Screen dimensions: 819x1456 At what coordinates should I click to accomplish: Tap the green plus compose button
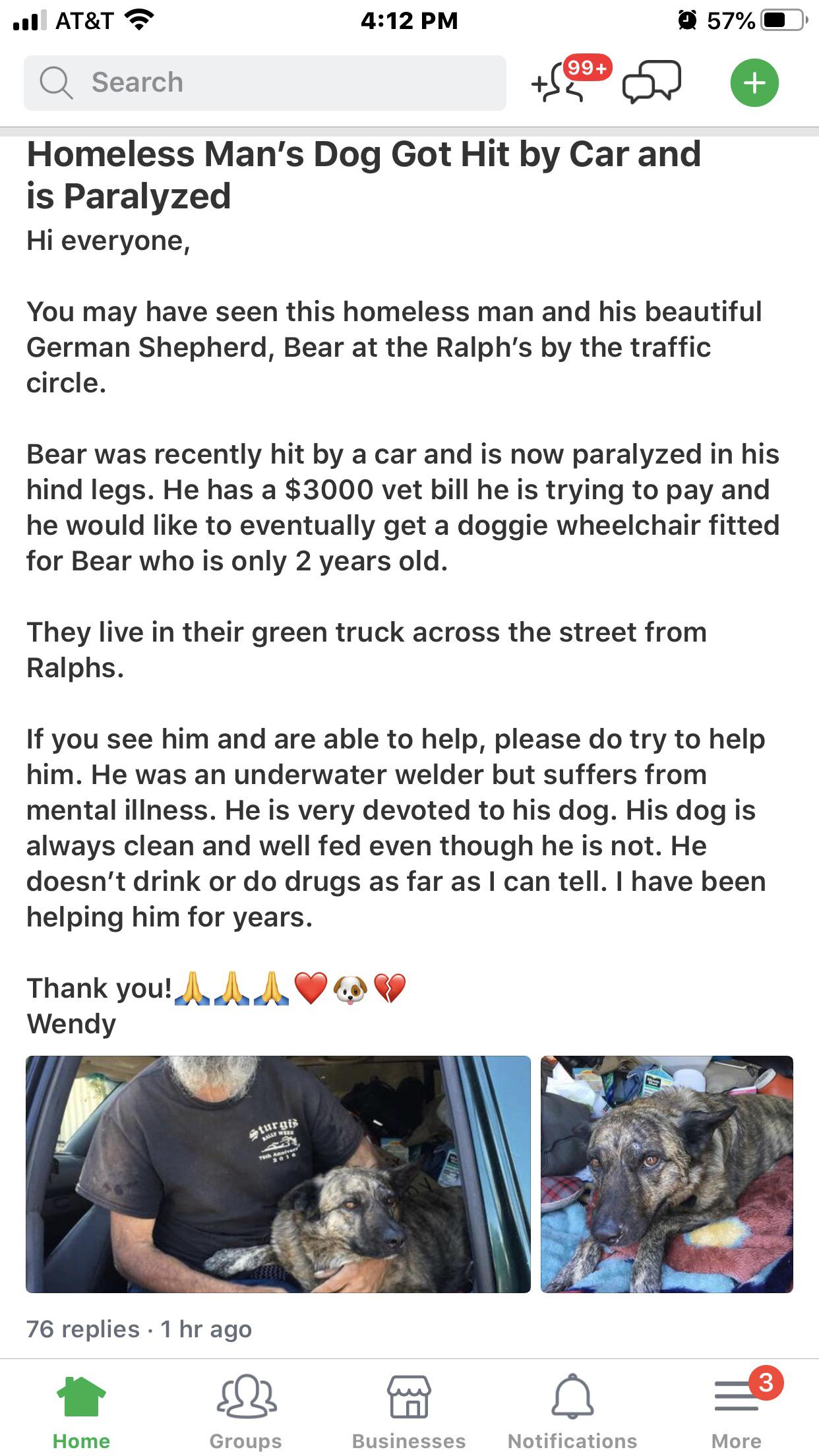pos(756,82)
